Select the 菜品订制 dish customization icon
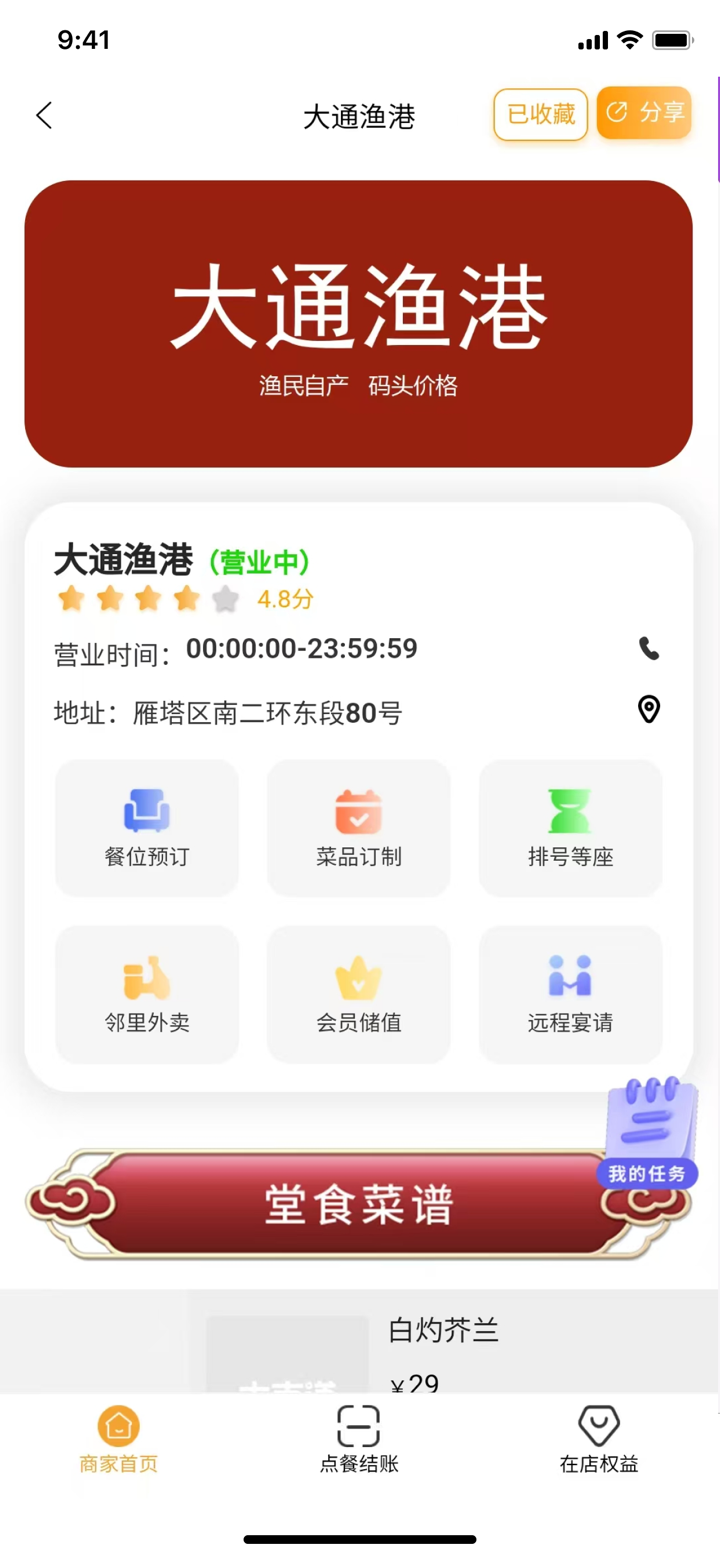 tap(358, 827)
